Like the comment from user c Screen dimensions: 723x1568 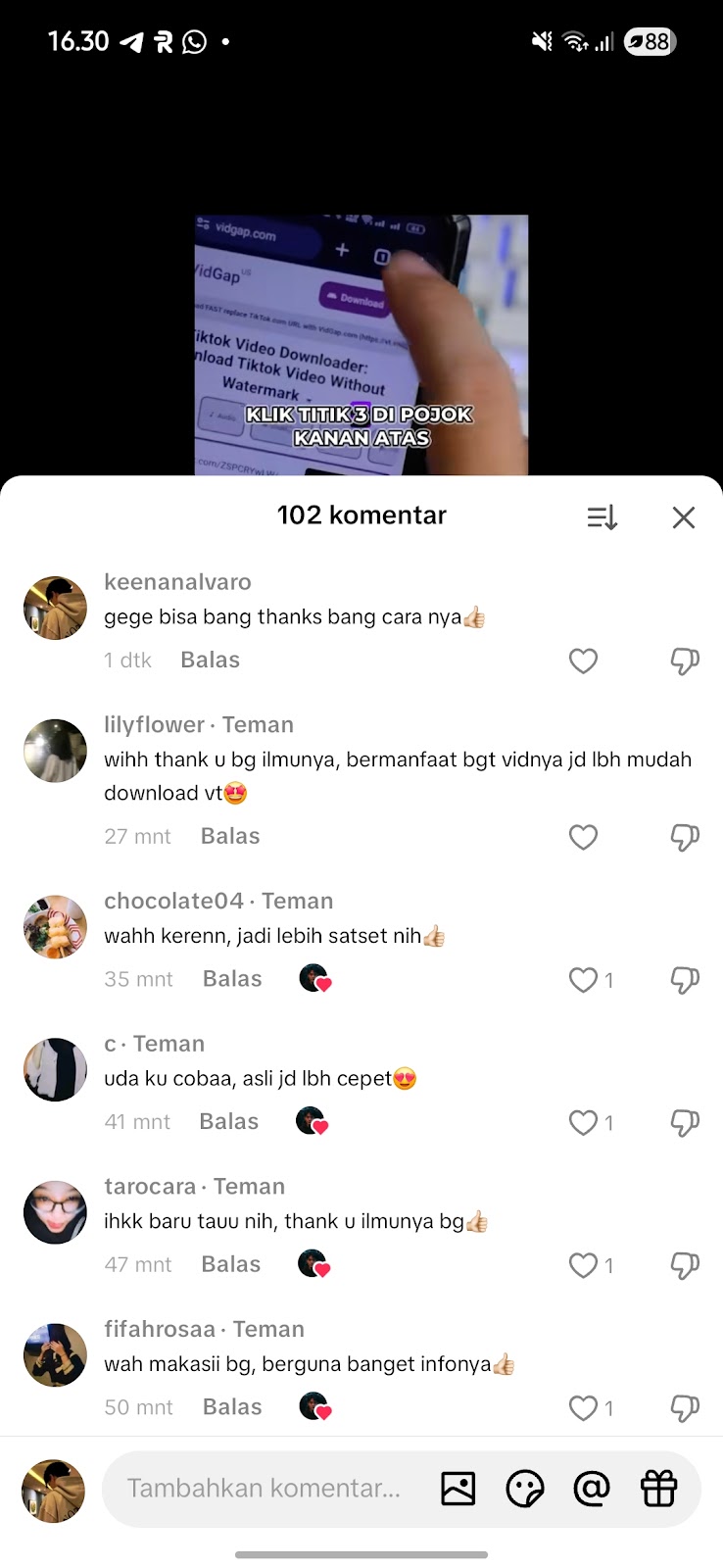point(583,1122)
